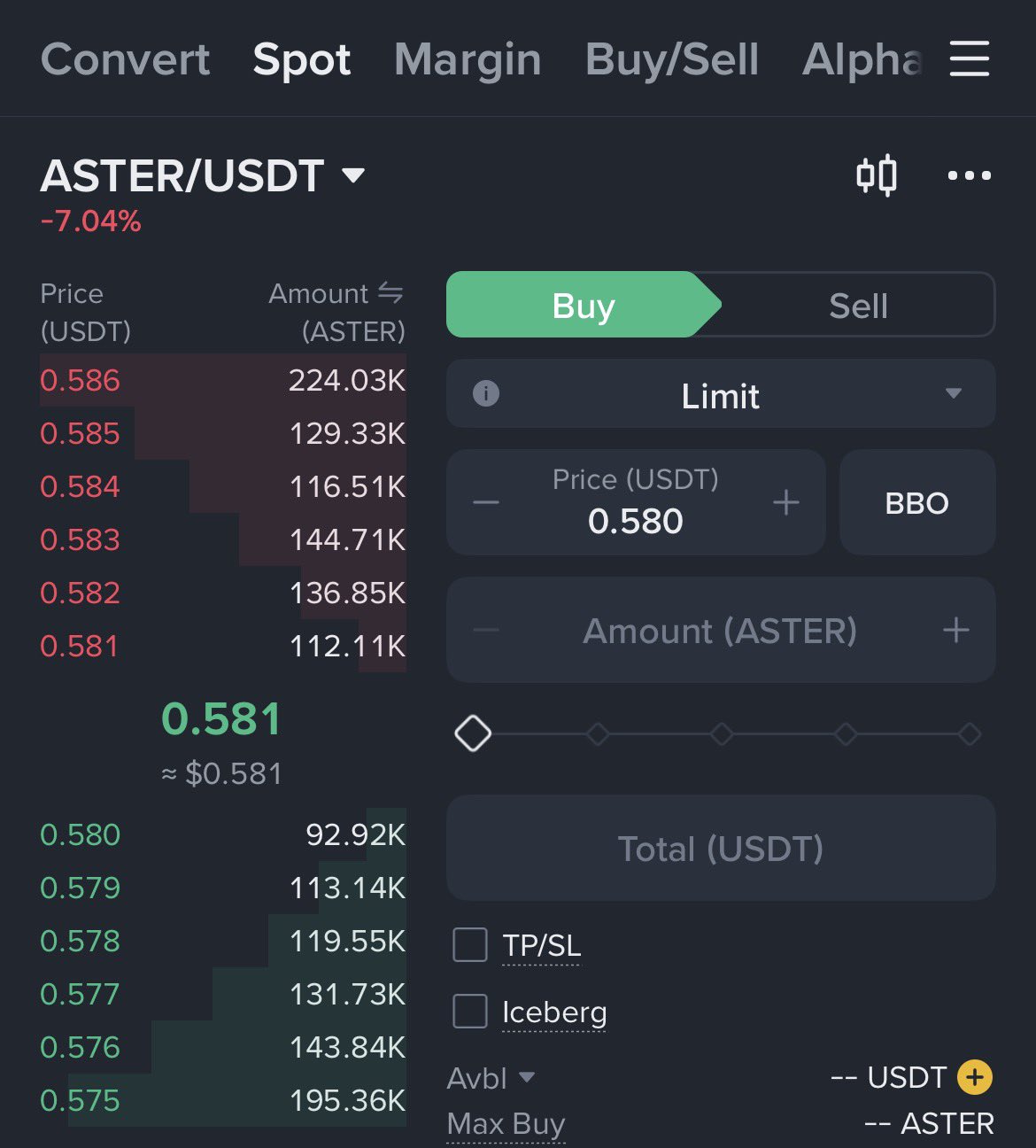The height and width of the screenshot is (1148, 1036).
Task: Open the hamburger menu of trading tabs
Action: tap(970, 59)
